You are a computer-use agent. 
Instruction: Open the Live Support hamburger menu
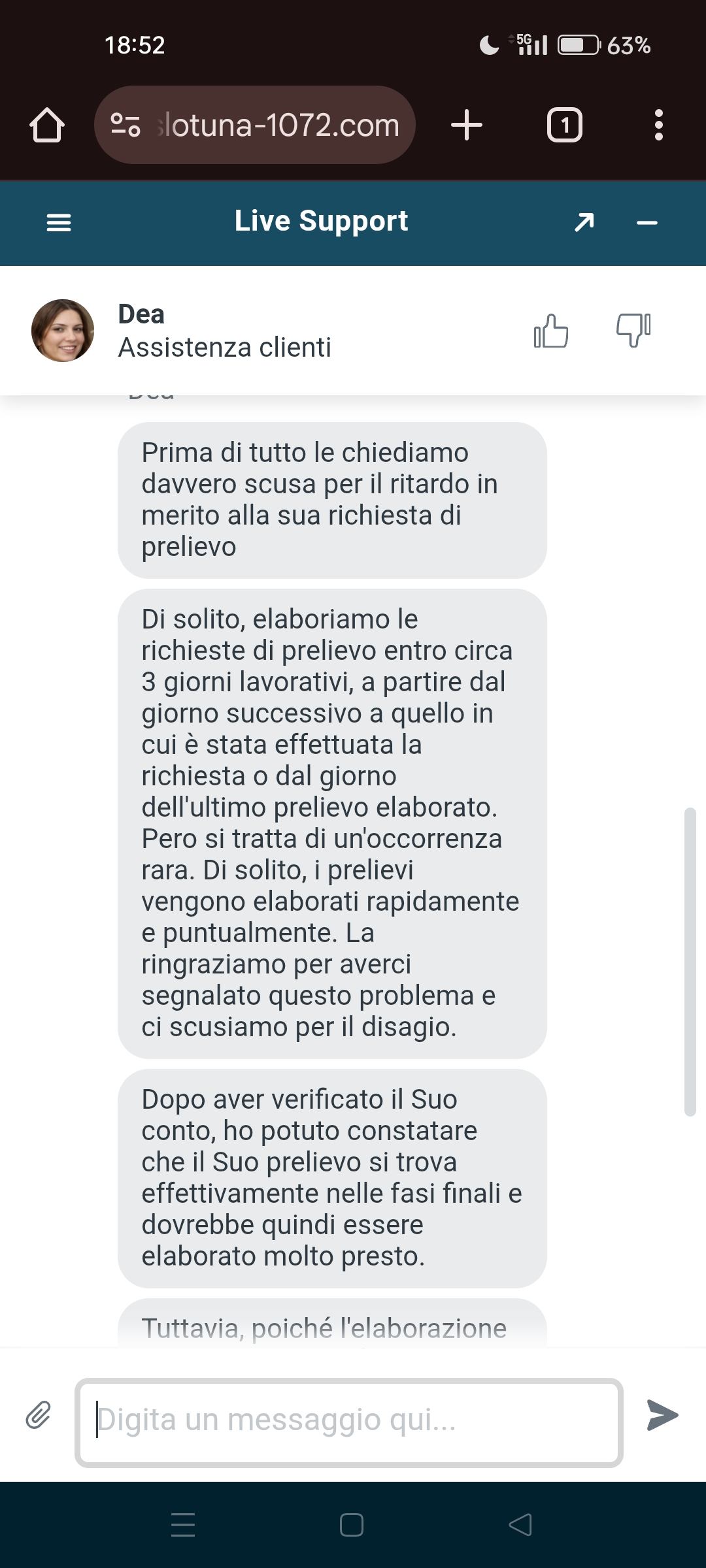59,223
